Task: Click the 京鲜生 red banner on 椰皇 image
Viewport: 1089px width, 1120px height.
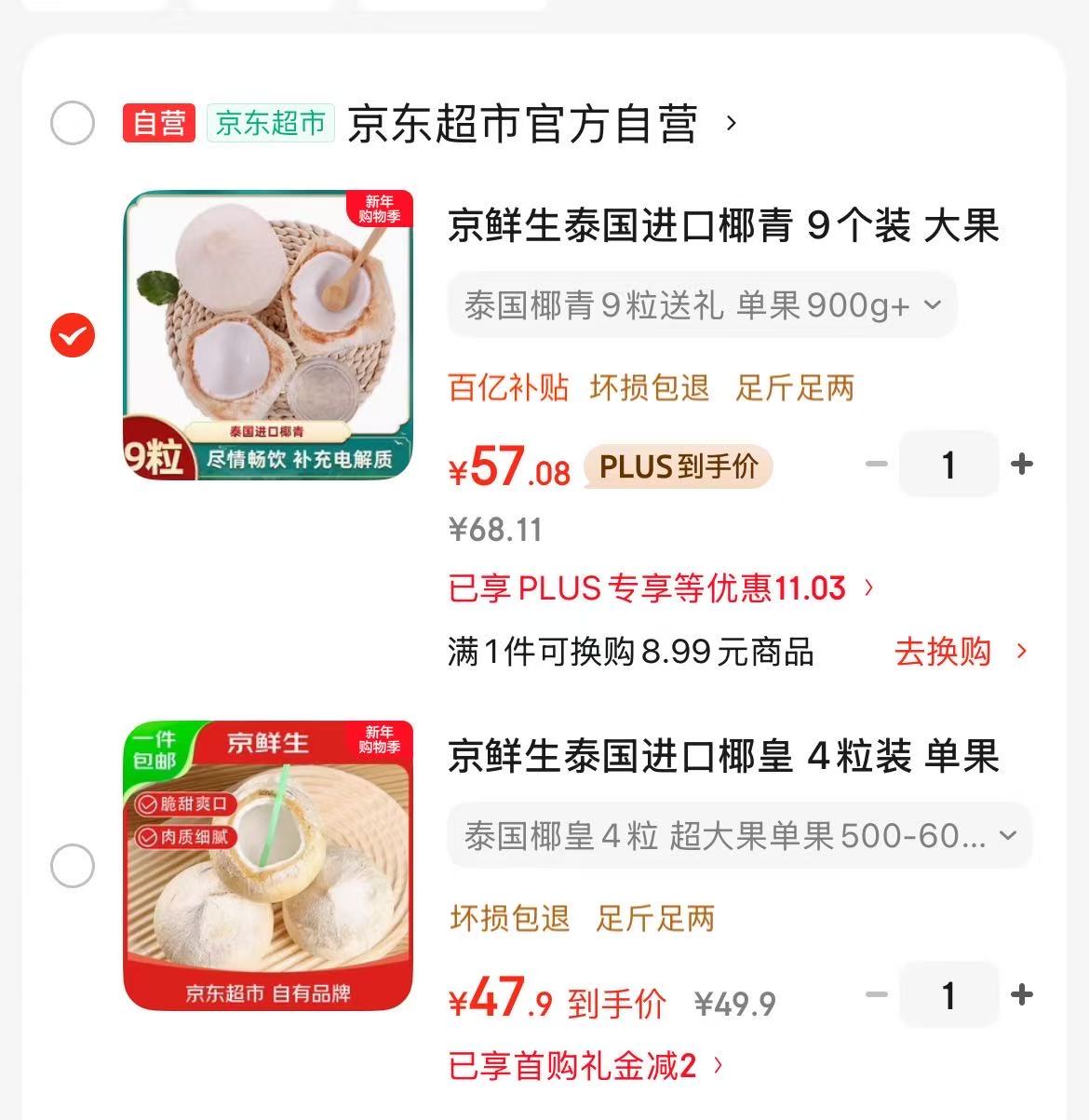Action: [x=270, y=744]
